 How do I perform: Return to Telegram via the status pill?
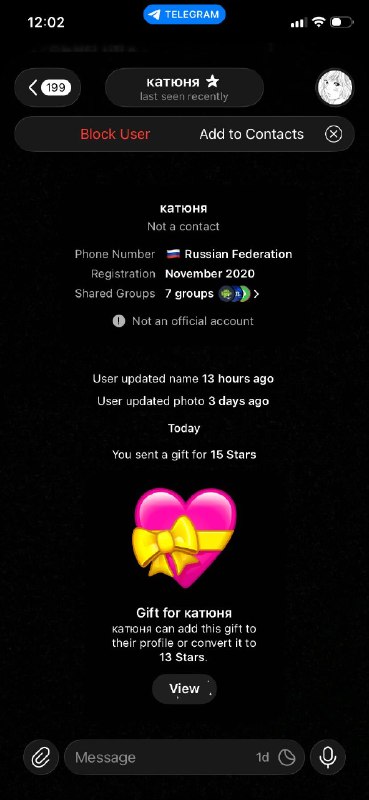[184, 15]
